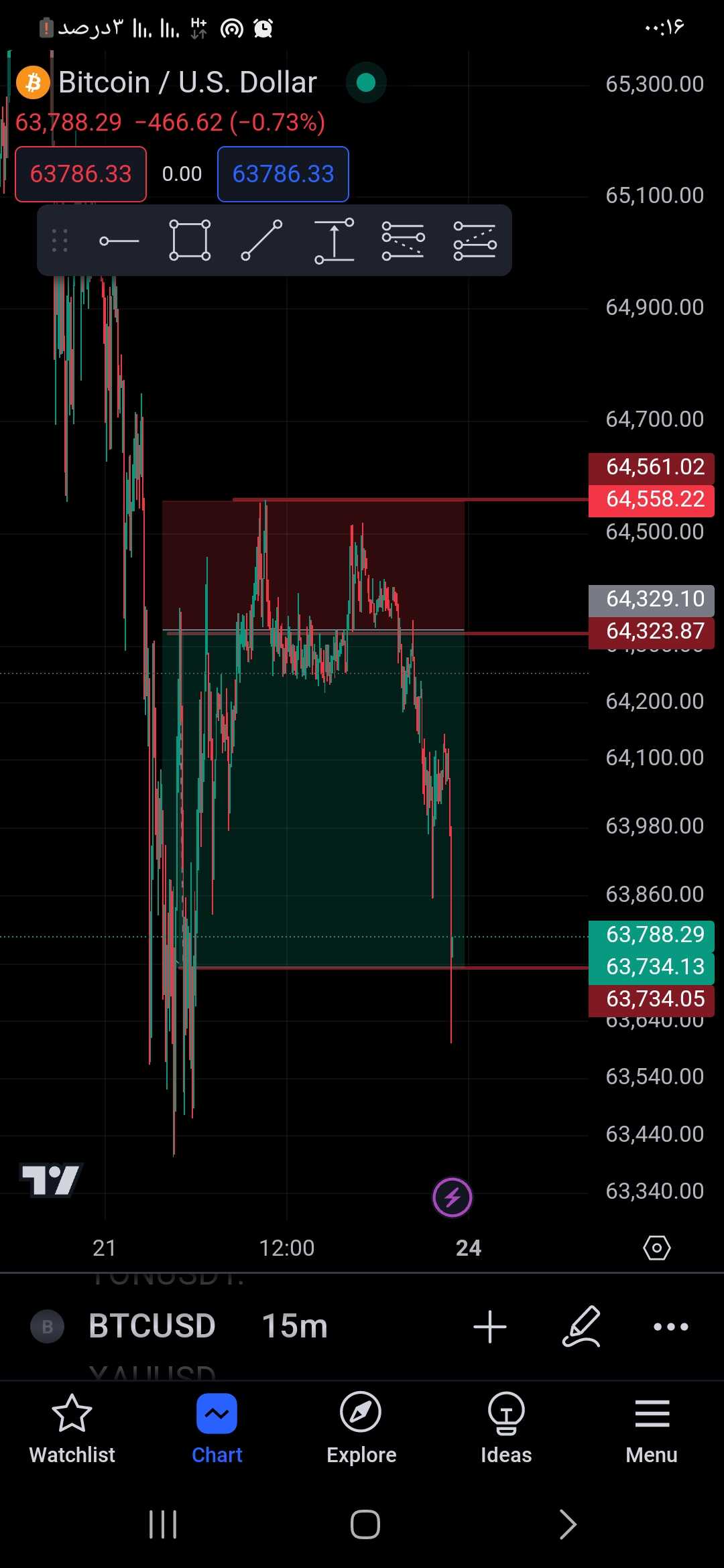The height and width of the screenshot is (1568, 724).
Task: Change the 15m timeframe interval
Action: [294, 1326]
